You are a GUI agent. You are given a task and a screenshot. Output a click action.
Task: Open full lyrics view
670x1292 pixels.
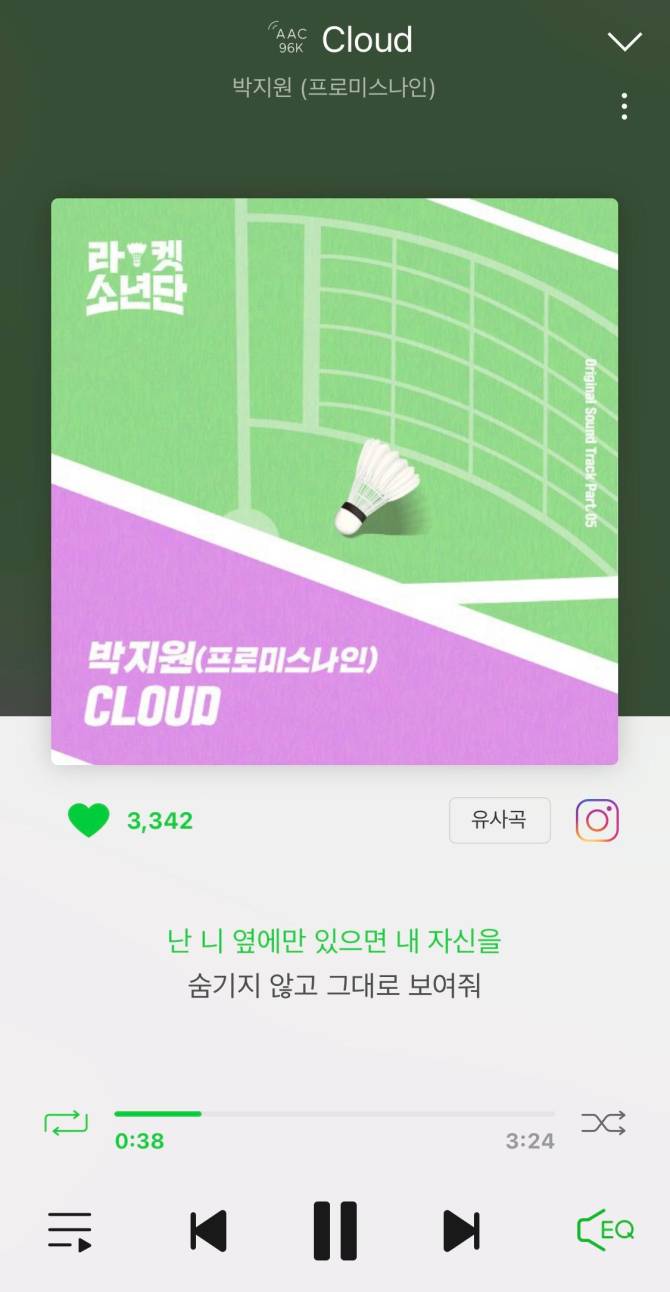(334, 963)
